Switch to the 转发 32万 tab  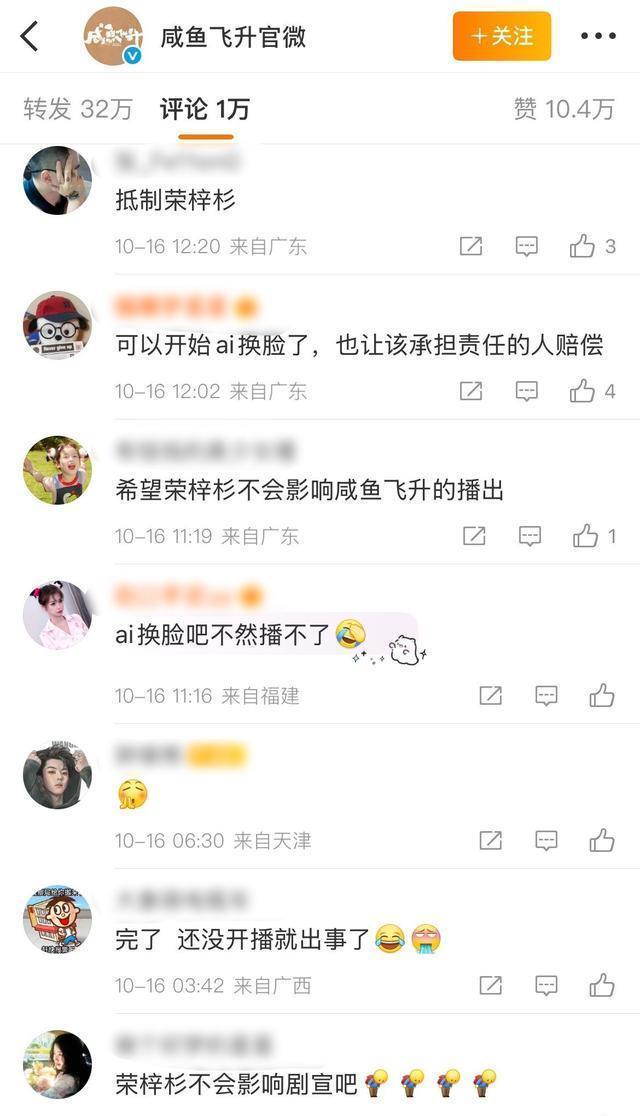(x=78, y=110)
